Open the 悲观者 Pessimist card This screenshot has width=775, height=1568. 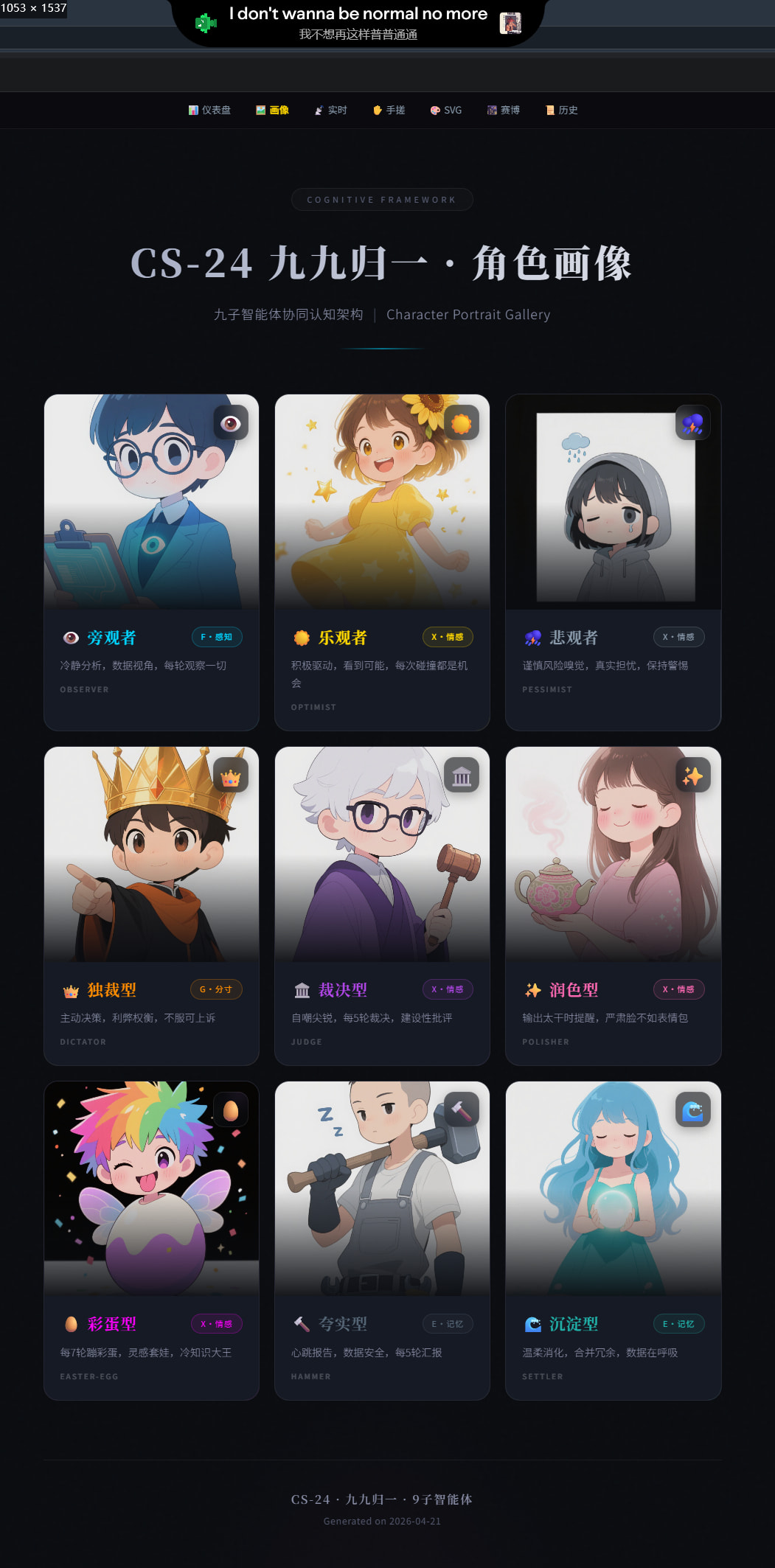[613, 562]
